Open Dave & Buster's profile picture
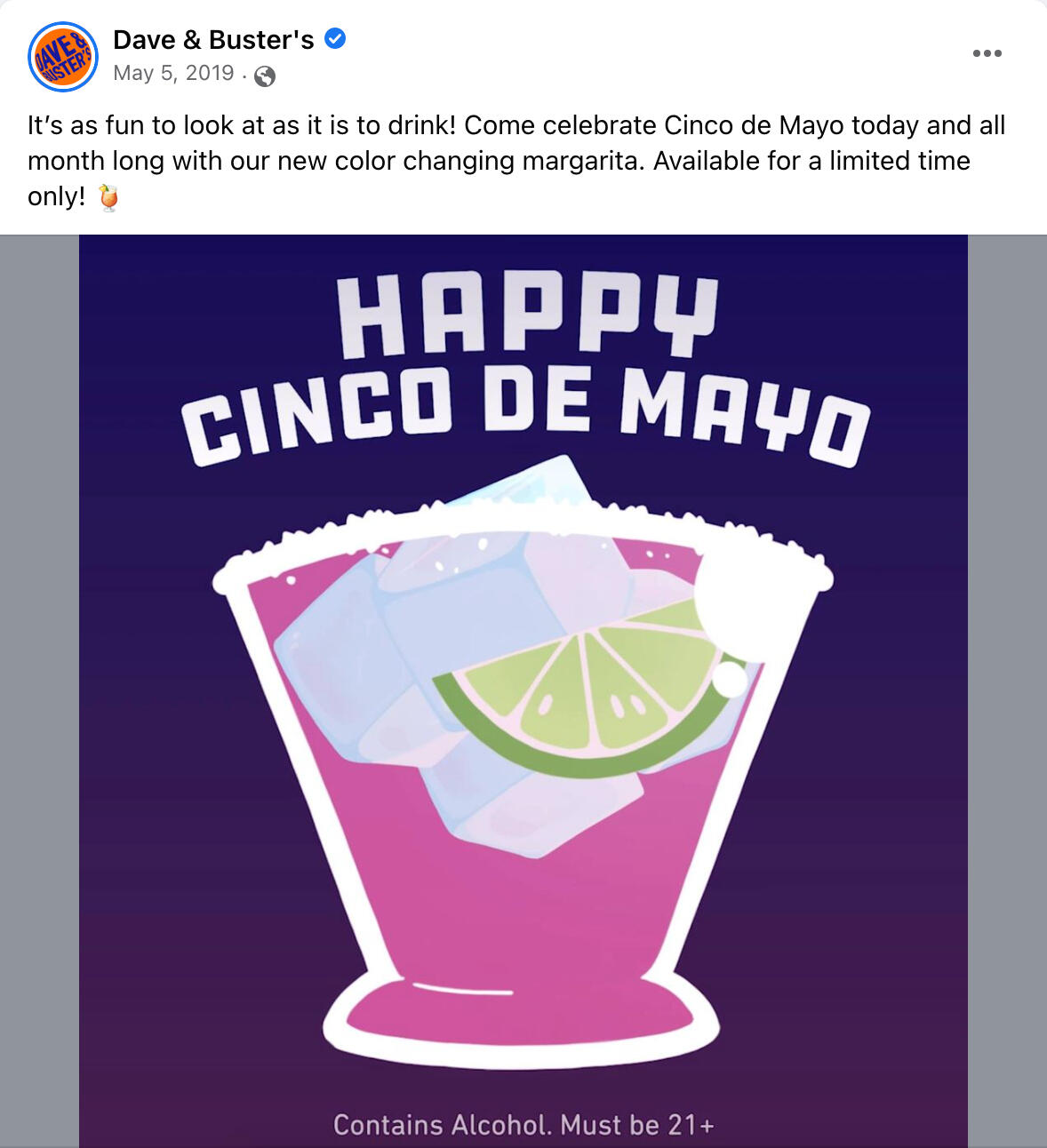This screenshot has width=1047, height=1148. click(63, 57)
